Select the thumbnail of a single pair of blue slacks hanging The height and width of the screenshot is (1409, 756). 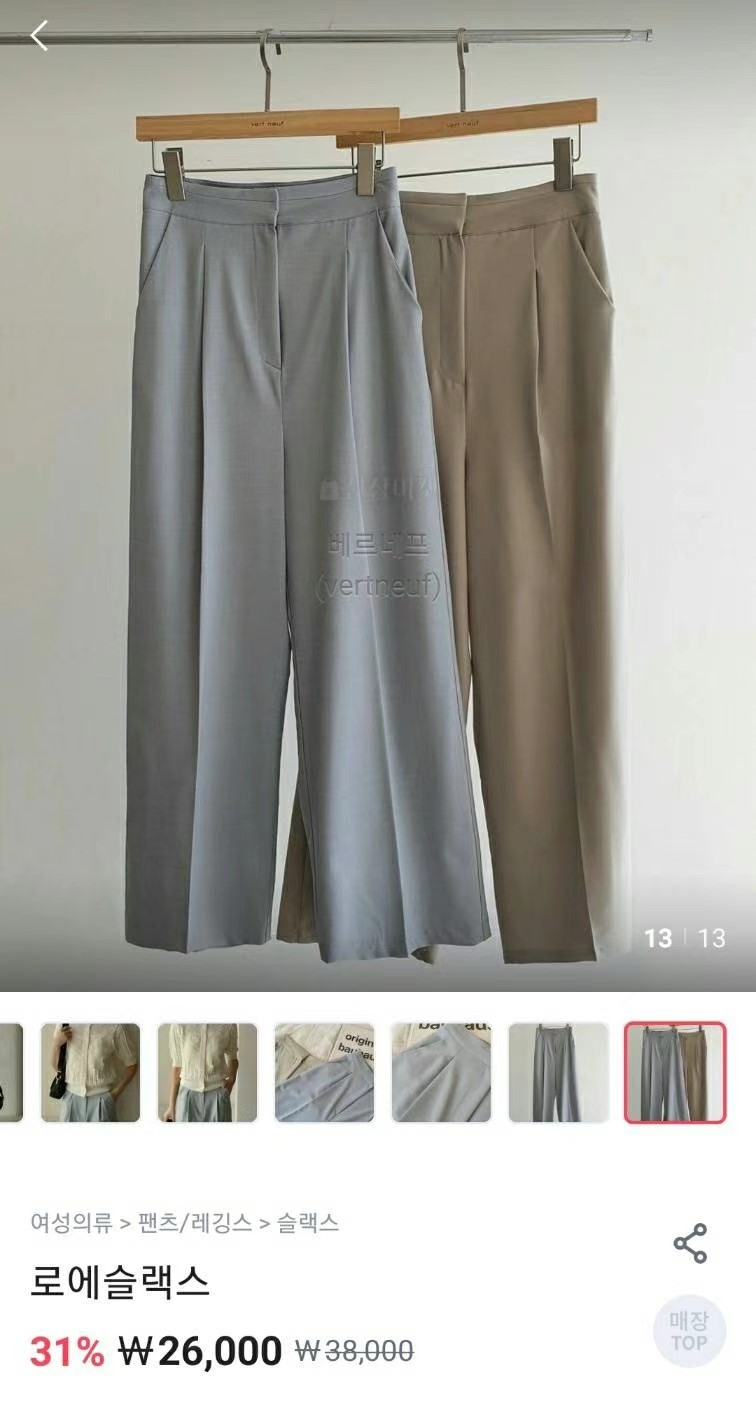pos(558,1072)
